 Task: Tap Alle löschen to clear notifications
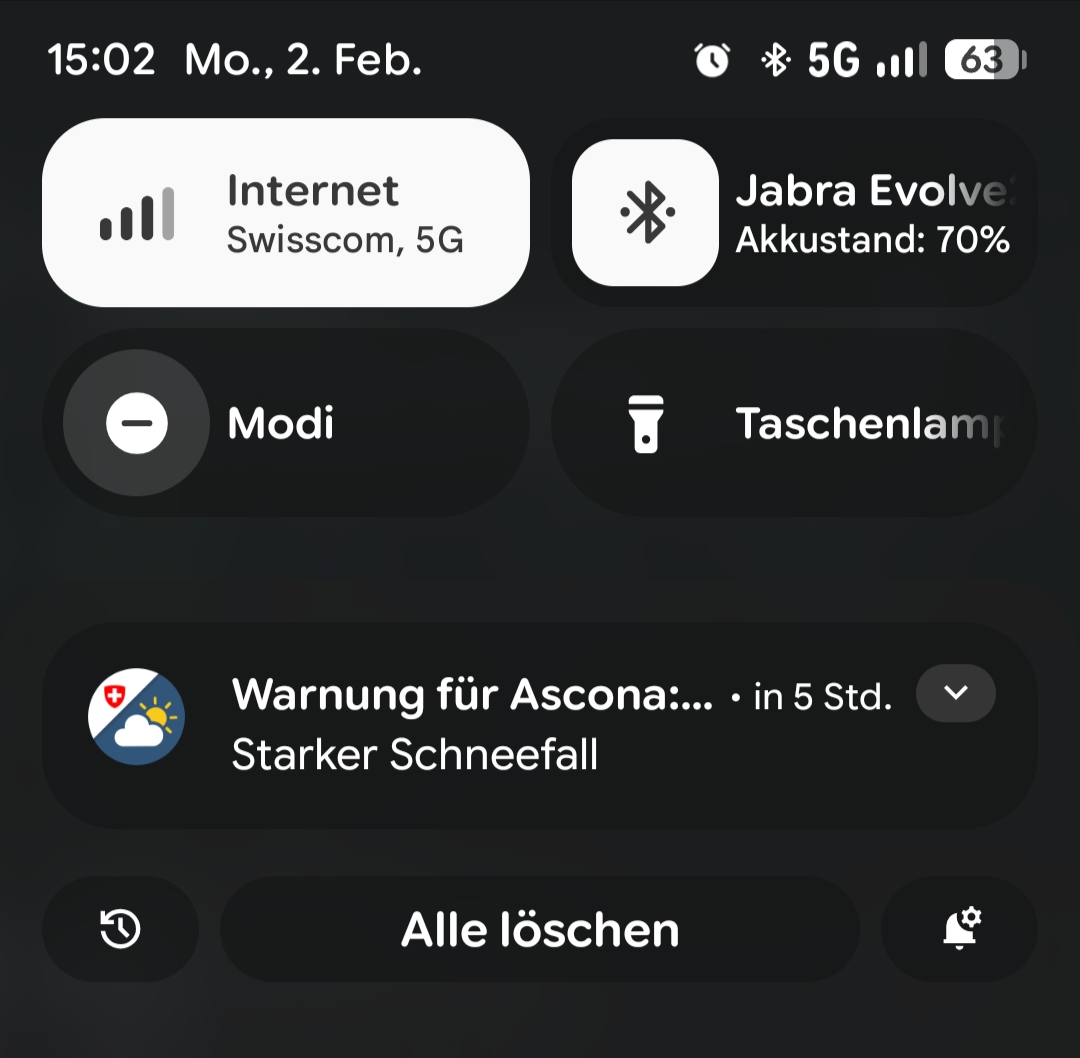[x=540, y=930]
